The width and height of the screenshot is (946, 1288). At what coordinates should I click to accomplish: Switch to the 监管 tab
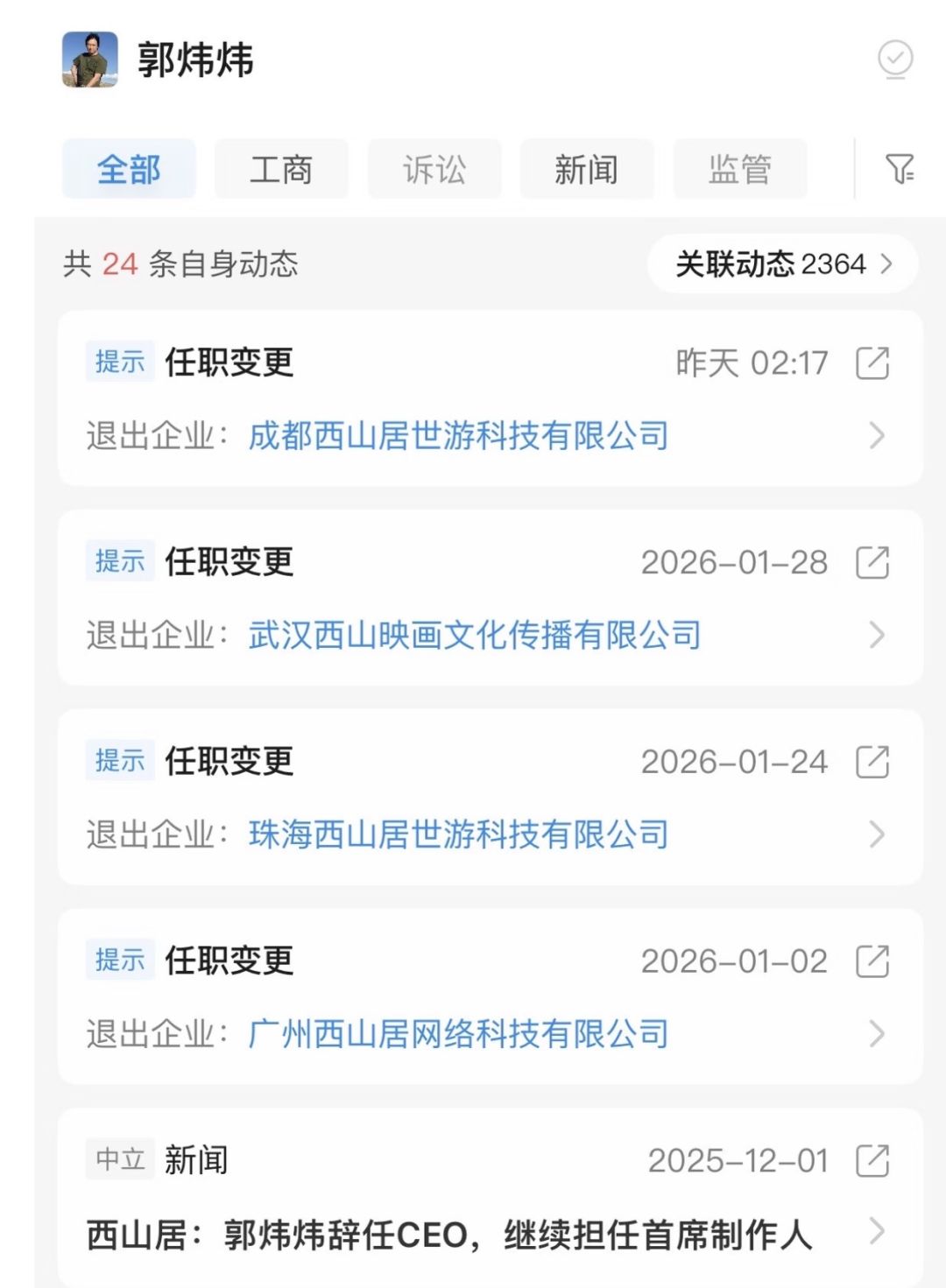[739, 169]
